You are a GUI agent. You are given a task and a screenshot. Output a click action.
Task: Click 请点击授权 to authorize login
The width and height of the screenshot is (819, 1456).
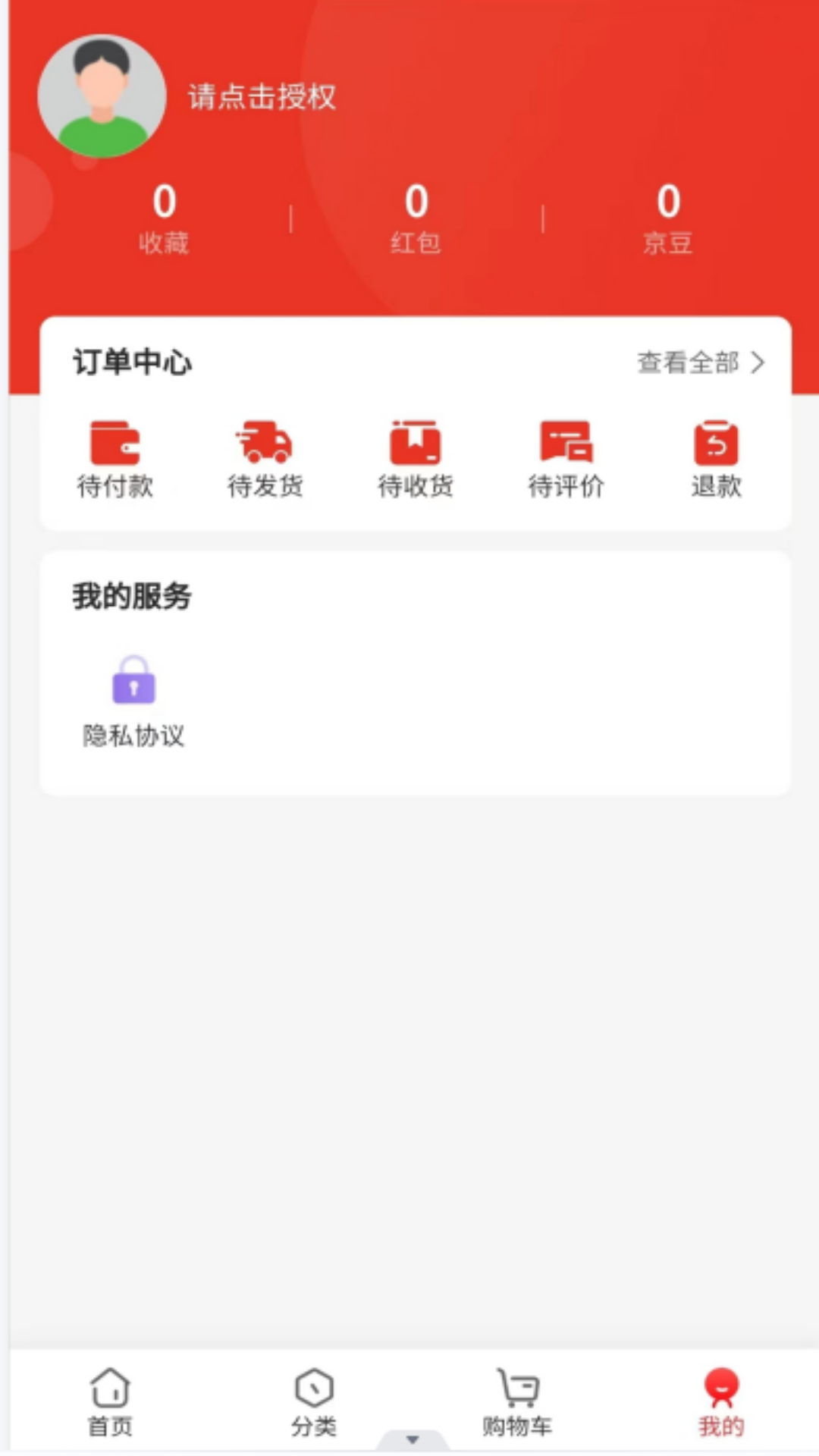[262, 97]
